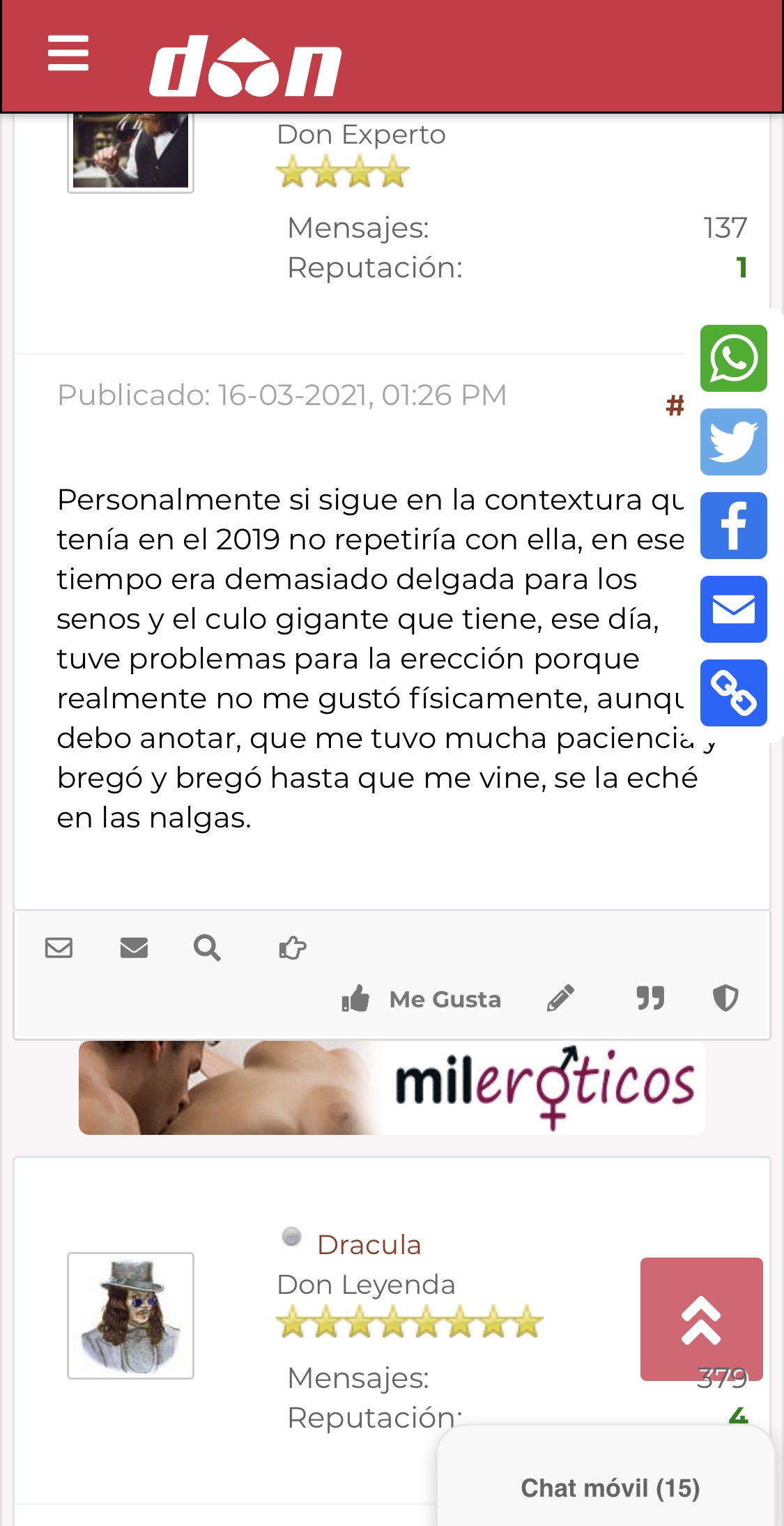This screenshot has width=784, height=1526.
Task: Find the author's posts with magnifier icon
Action: coord(207,948)
